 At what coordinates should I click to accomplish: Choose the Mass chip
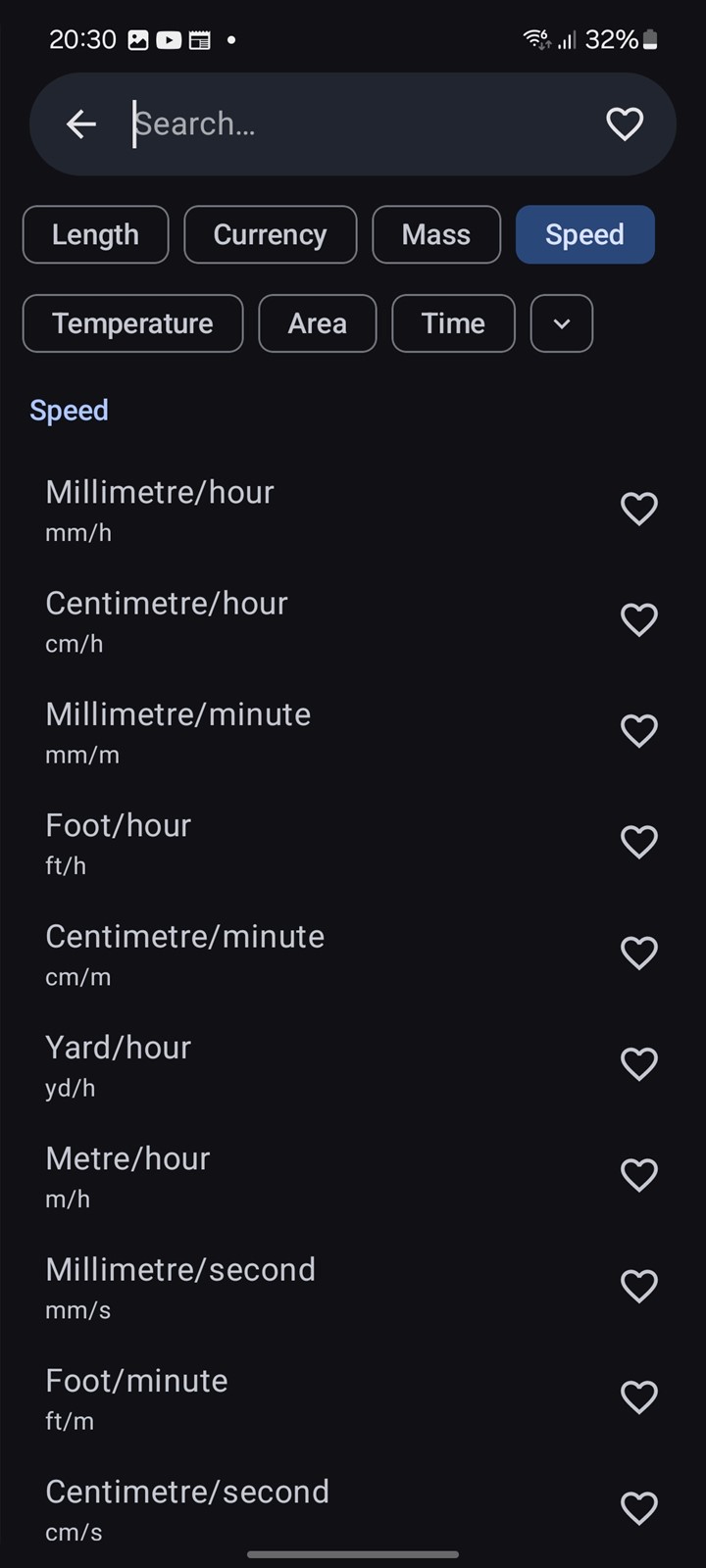436,234
